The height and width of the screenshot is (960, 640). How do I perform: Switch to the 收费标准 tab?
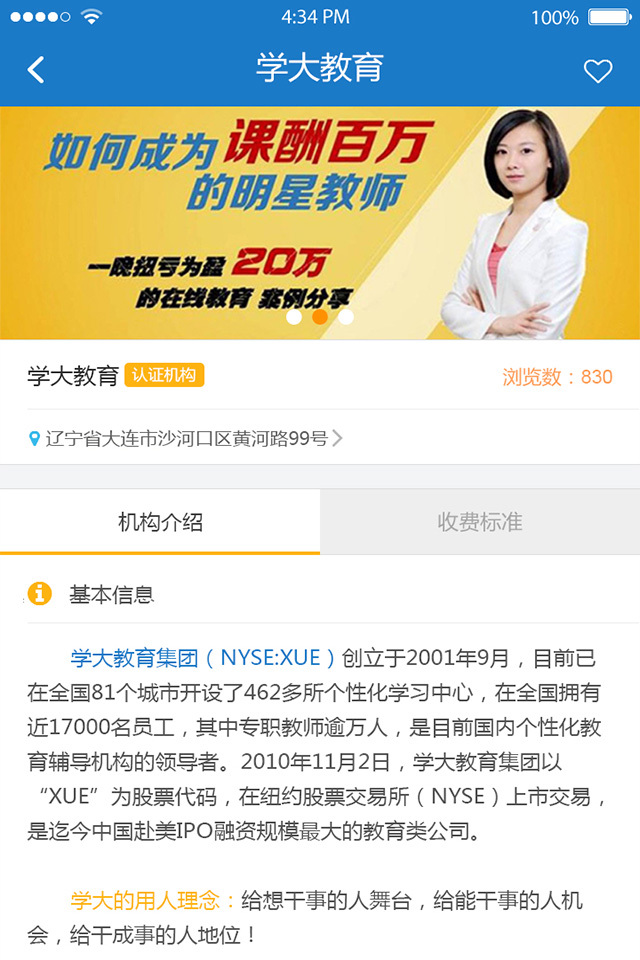(480, 522)
